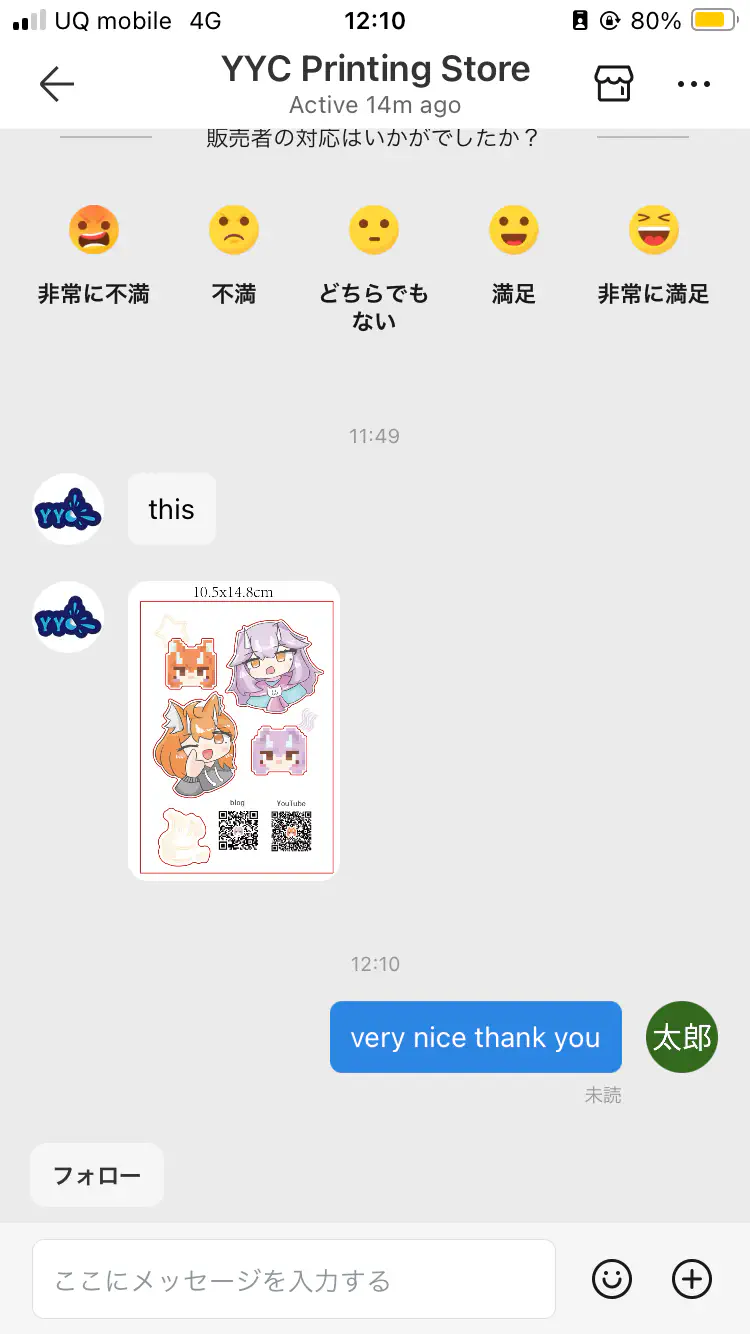The height and width of the screenshot is (1334, 750).
Task: Rate seller as 不満
Action: (234, 231)
